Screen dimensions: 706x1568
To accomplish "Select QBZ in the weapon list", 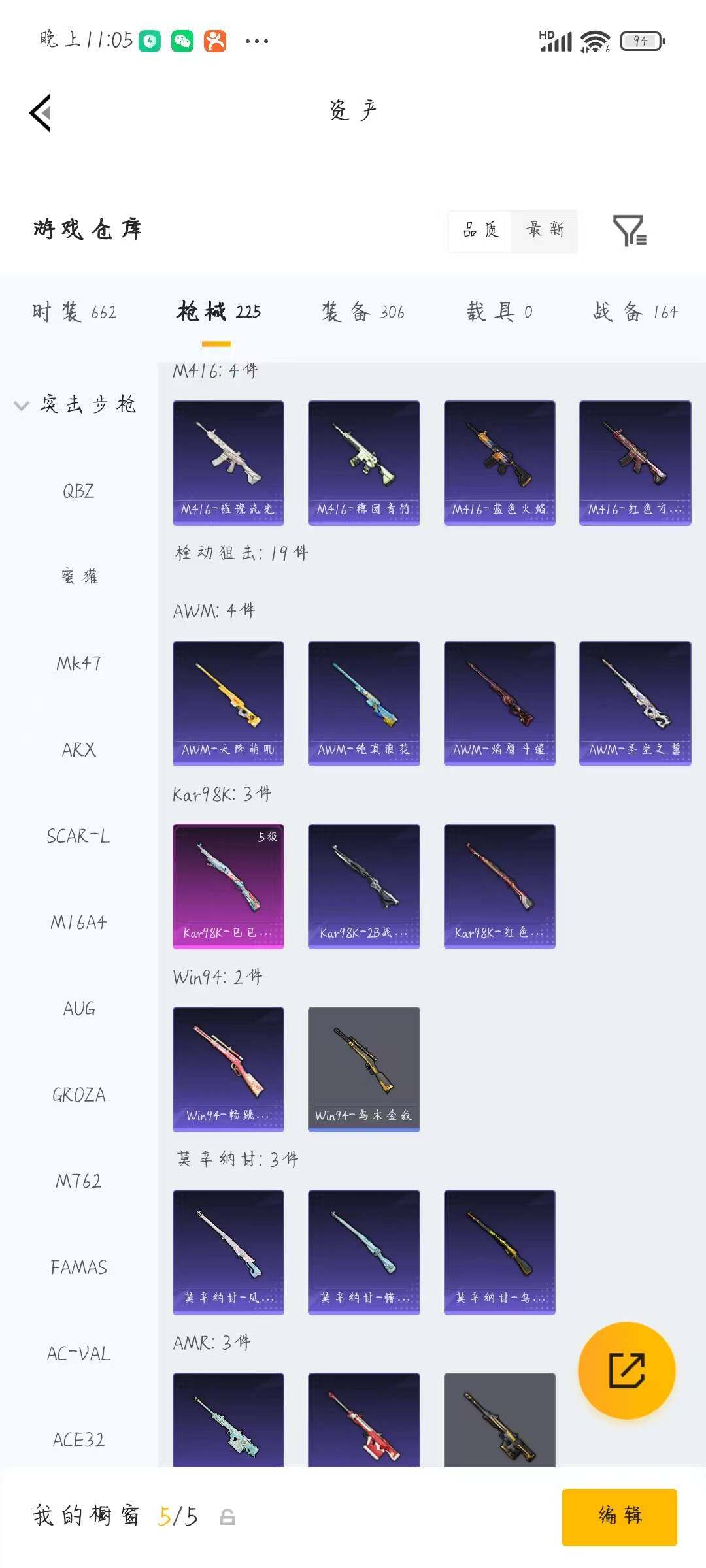I will pyautogui.click(x=78, y=491).
